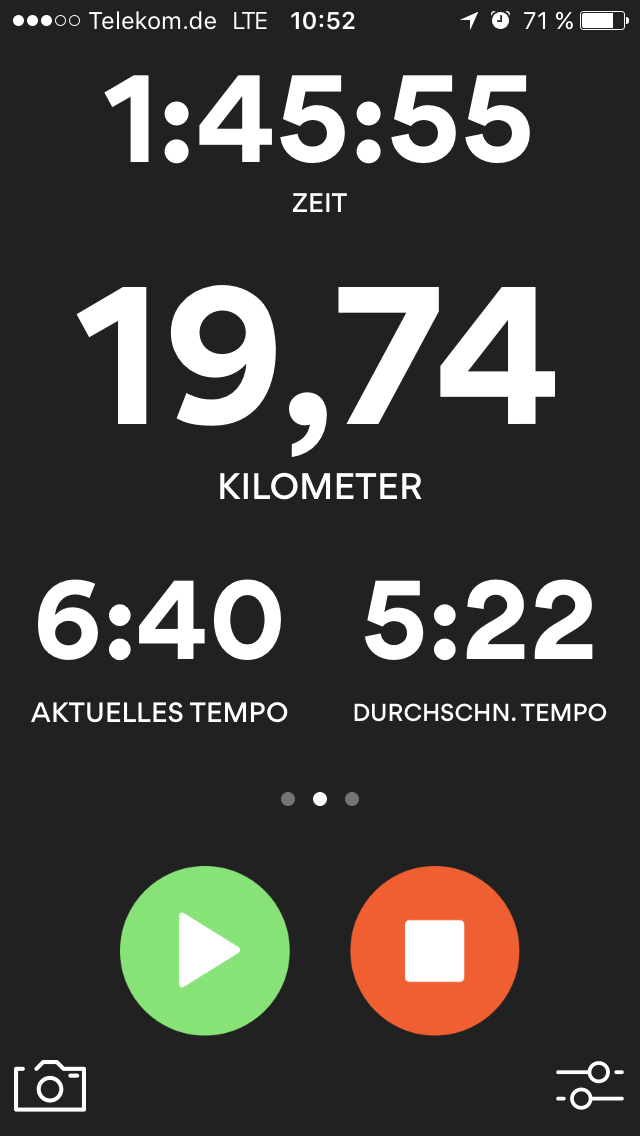The image size is (640, 1136).
Task: Open the camera to take a photo
Action: [50, 1085]
